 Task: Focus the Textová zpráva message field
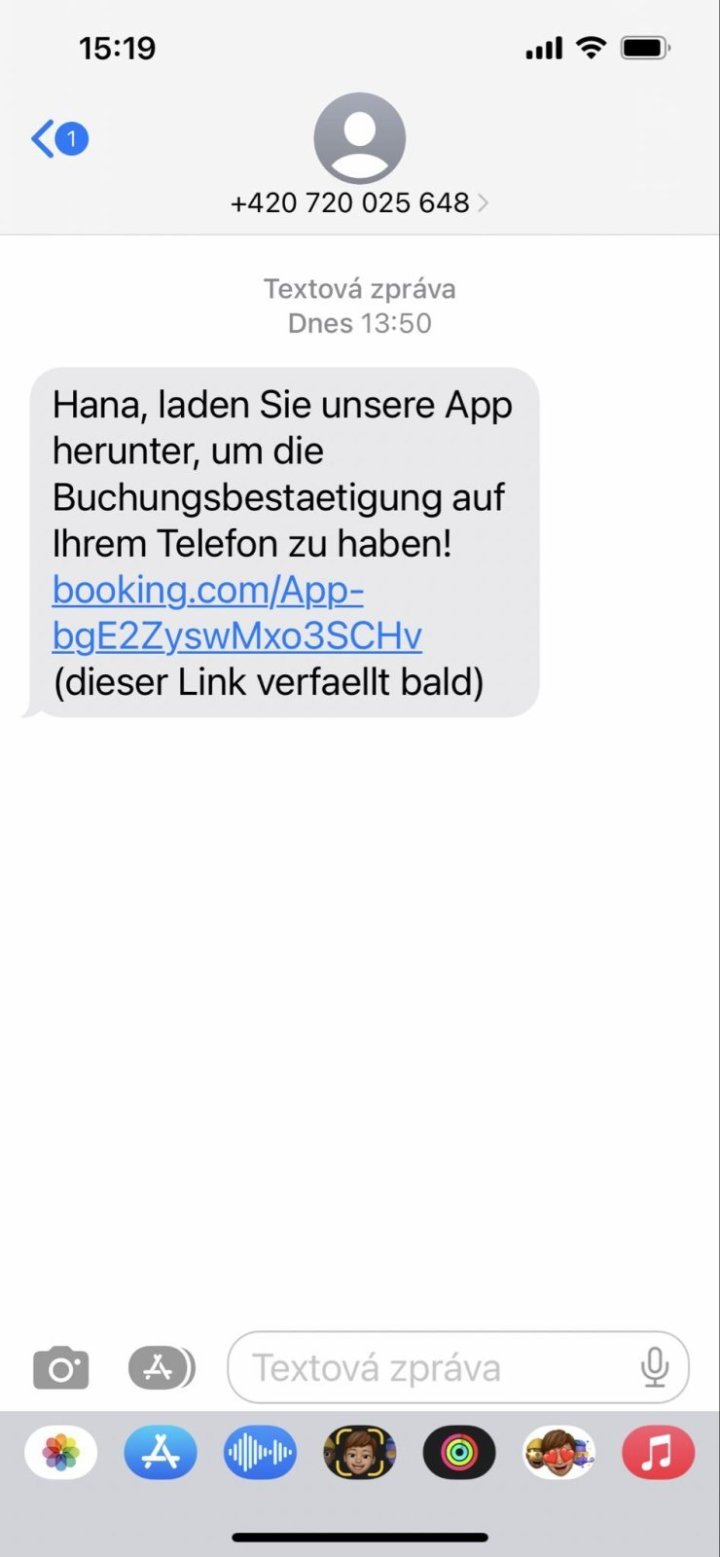[430, 1367]
